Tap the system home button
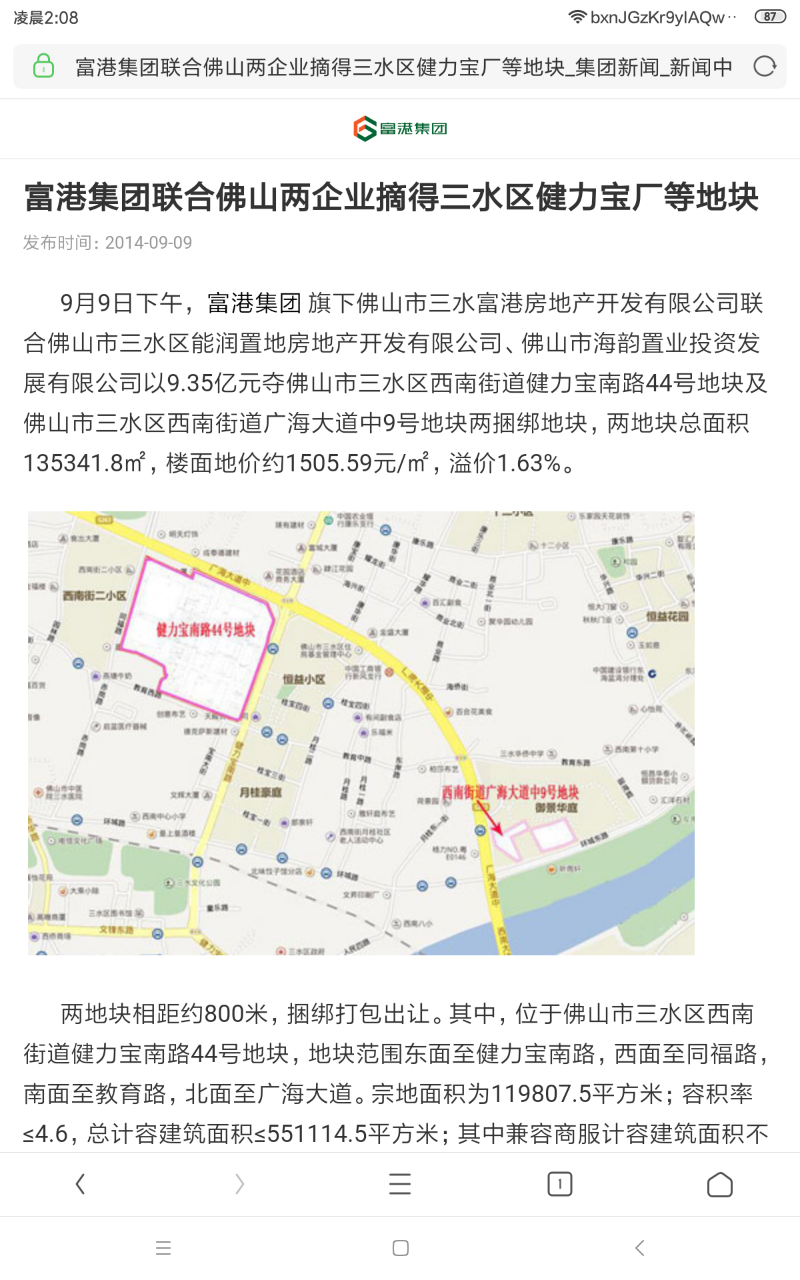 click(x=400, y=1248)
